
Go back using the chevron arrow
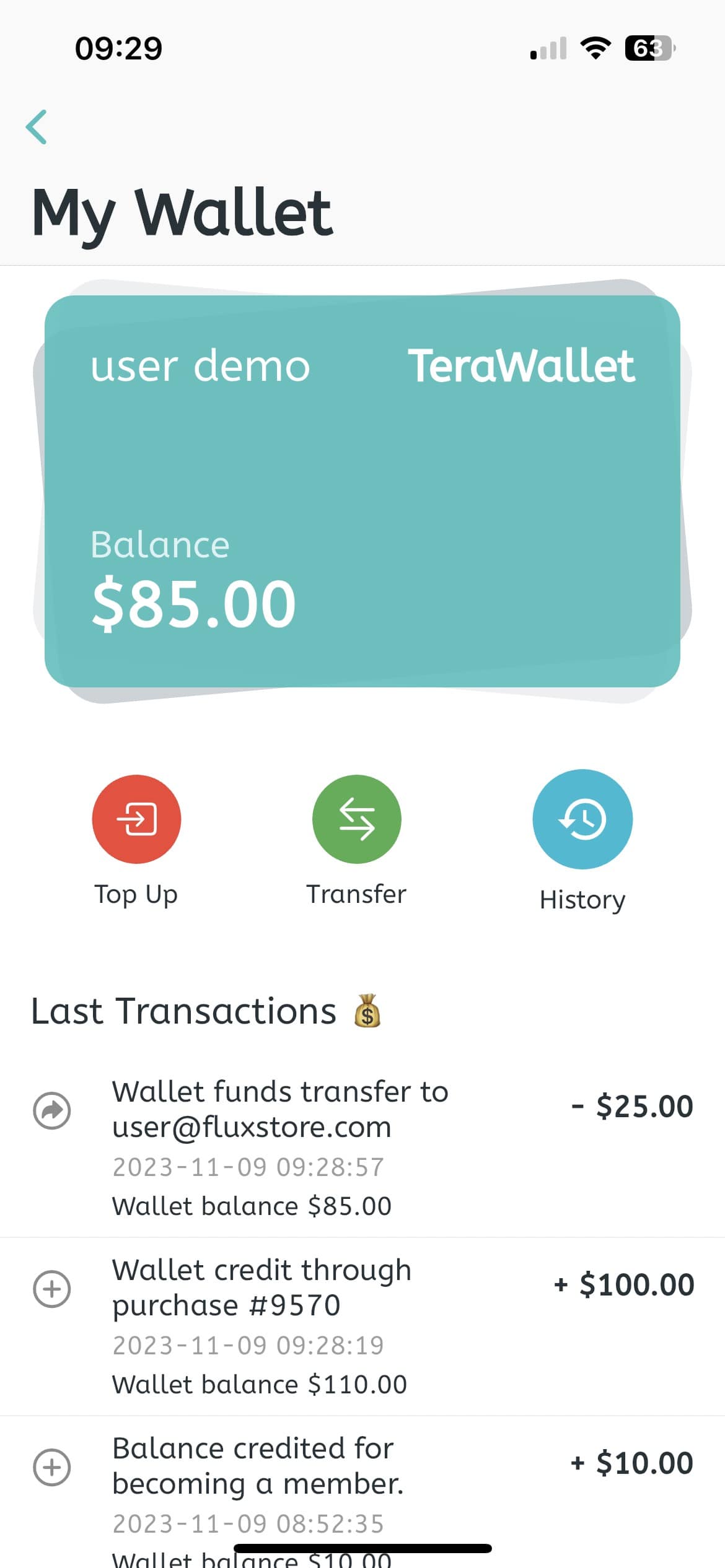[37, 127]
